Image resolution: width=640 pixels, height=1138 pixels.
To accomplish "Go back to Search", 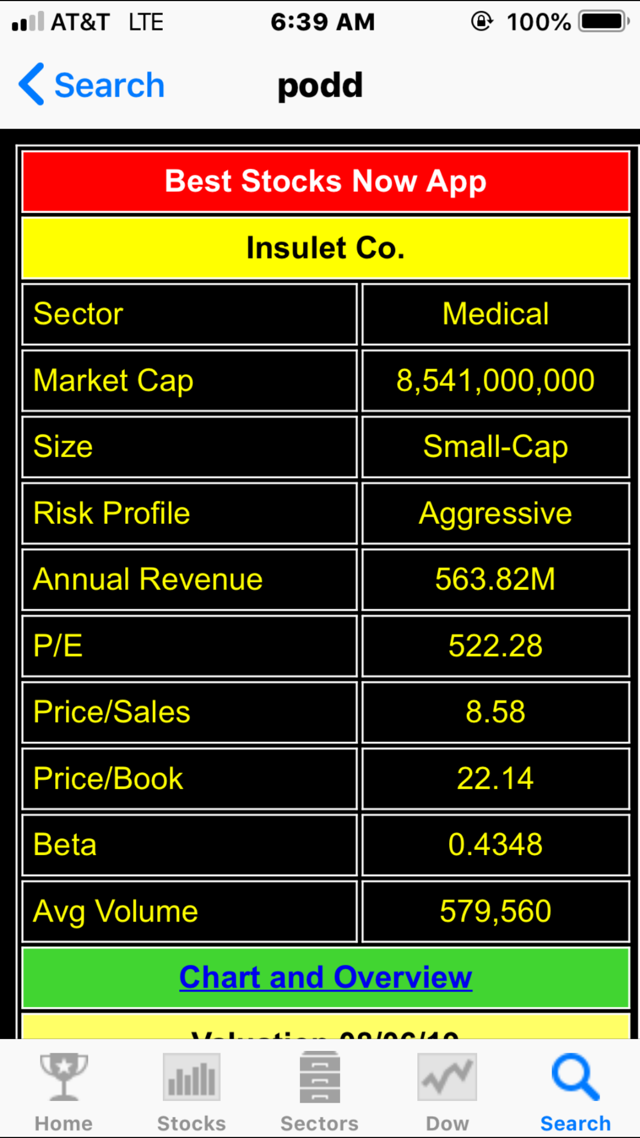I will [91, 85].
